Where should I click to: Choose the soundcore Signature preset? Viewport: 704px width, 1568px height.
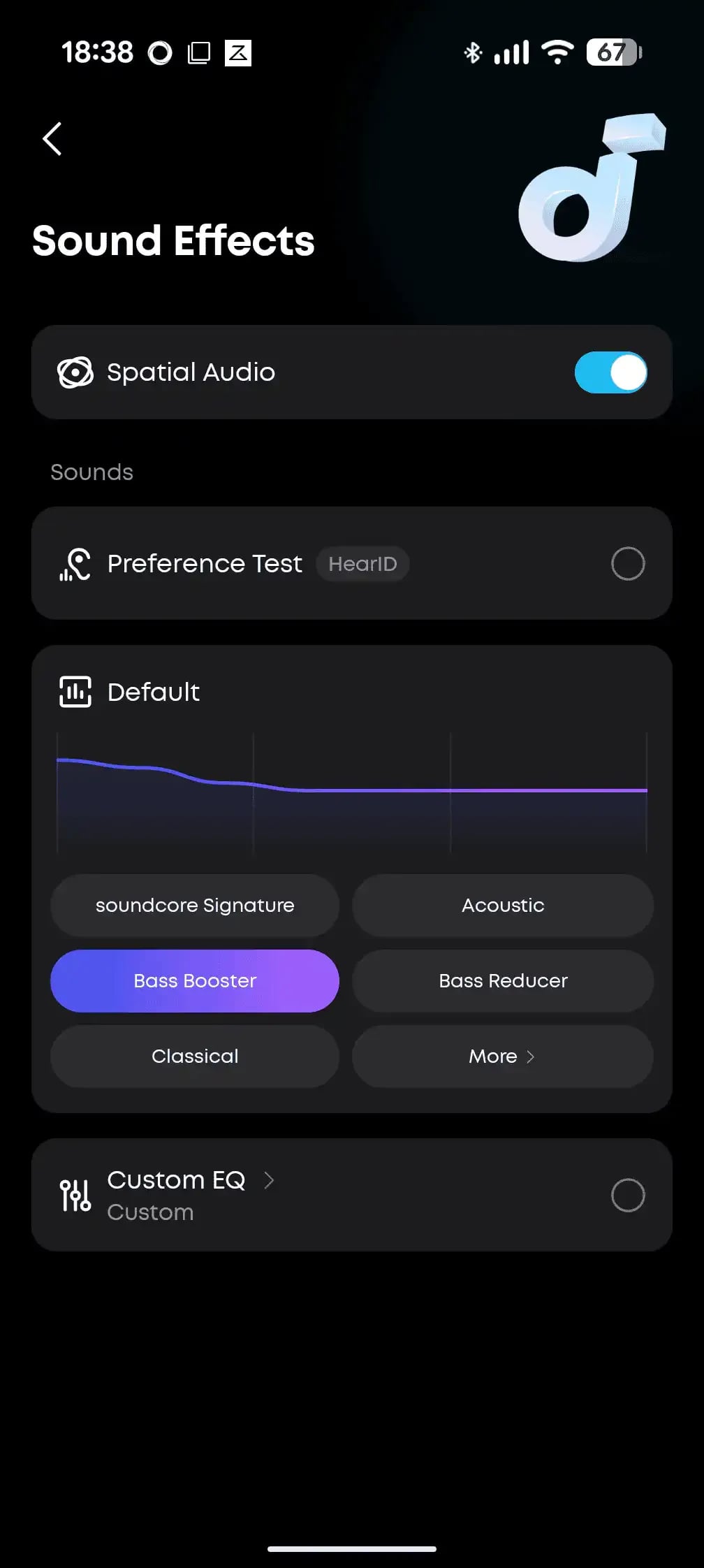pos(195,905)
